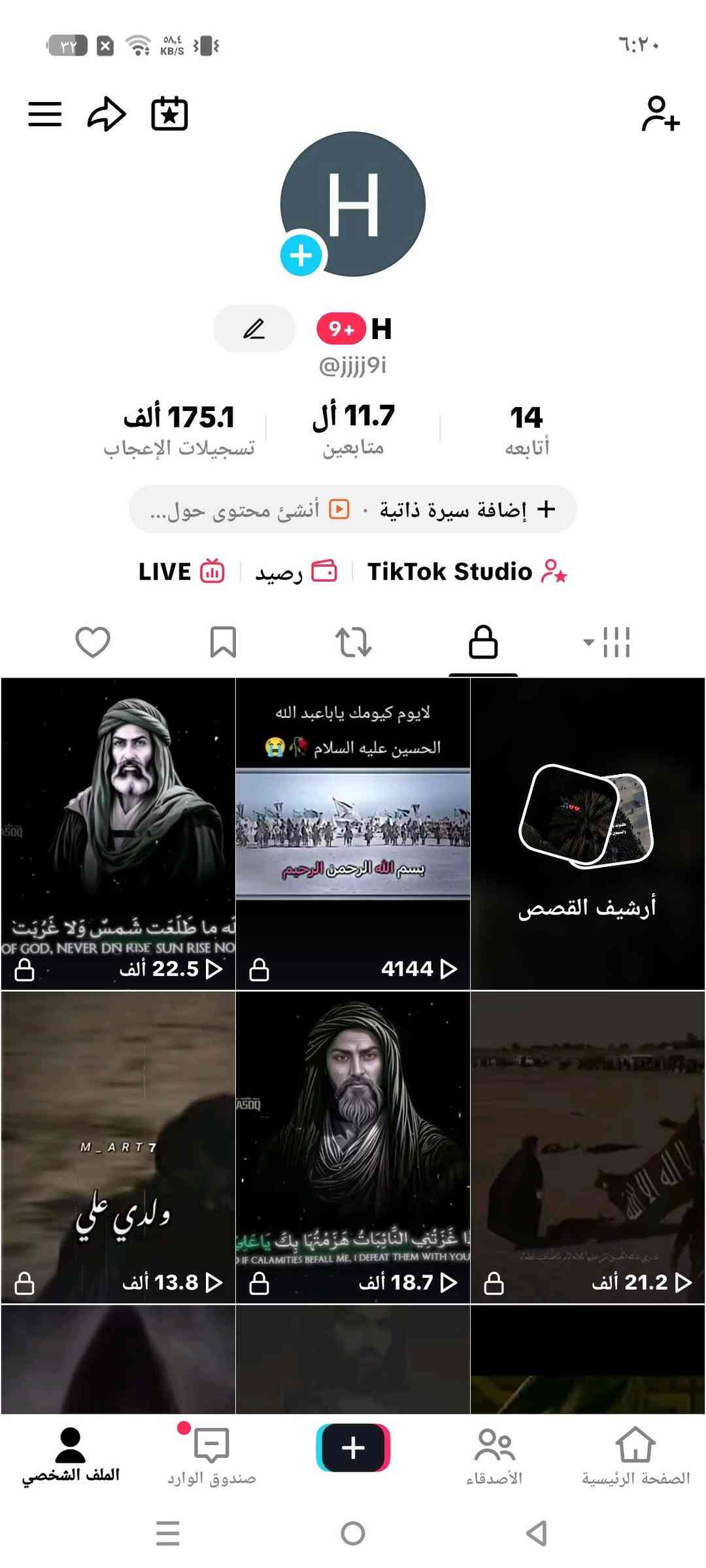
Task: Add a bio to the profile
Action: point(467,509)
